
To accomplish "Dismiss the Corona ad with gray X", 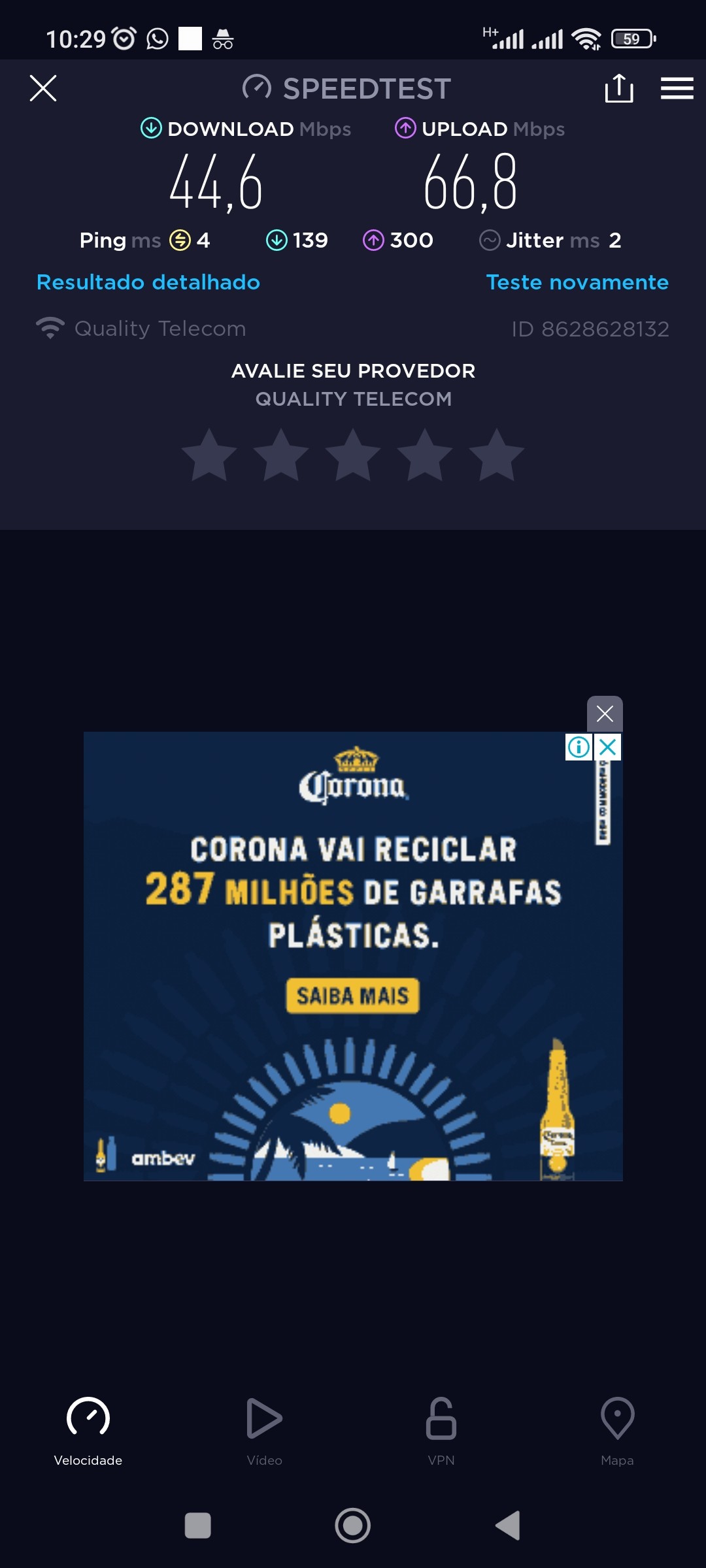I will coord(605,713).
